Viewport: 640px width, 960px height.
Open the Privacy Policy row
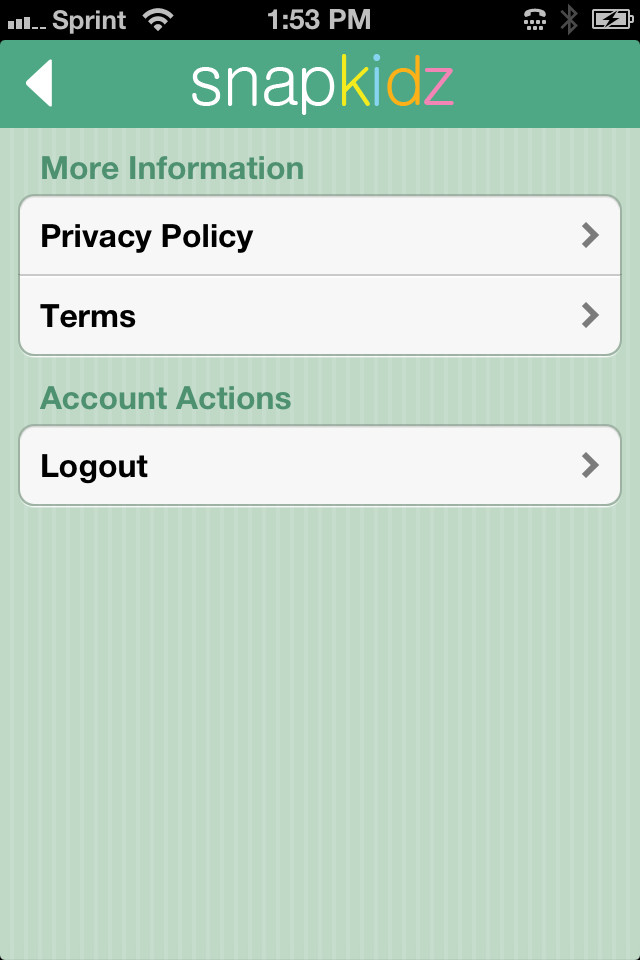click(x=320, y=236)
